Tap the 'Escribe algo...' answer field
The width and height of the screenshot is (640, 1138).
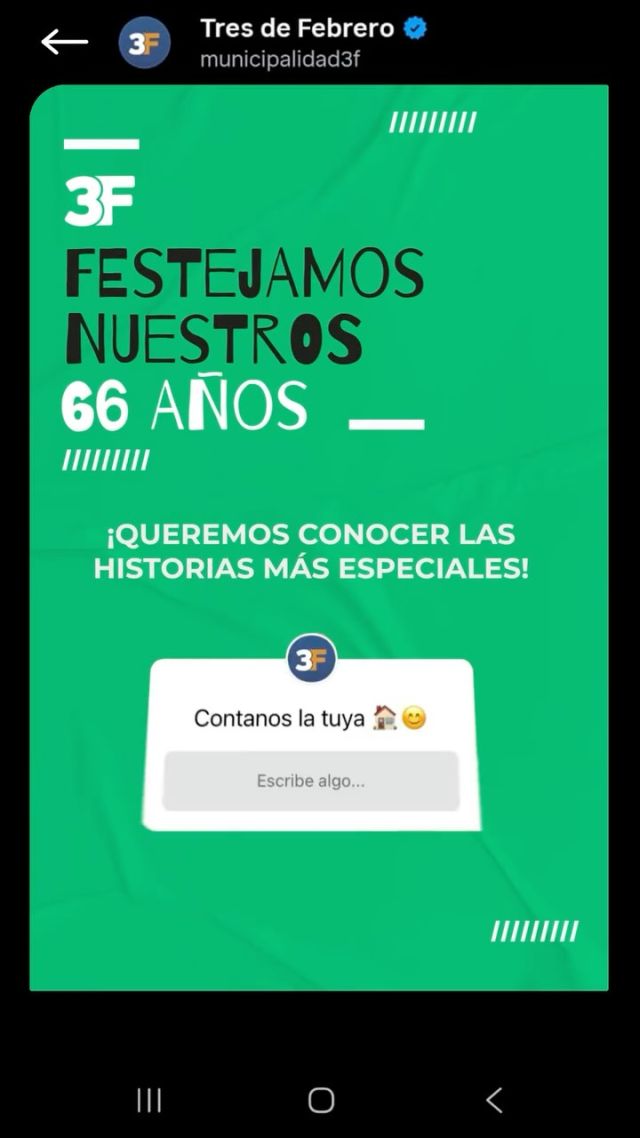click(310, 781)
